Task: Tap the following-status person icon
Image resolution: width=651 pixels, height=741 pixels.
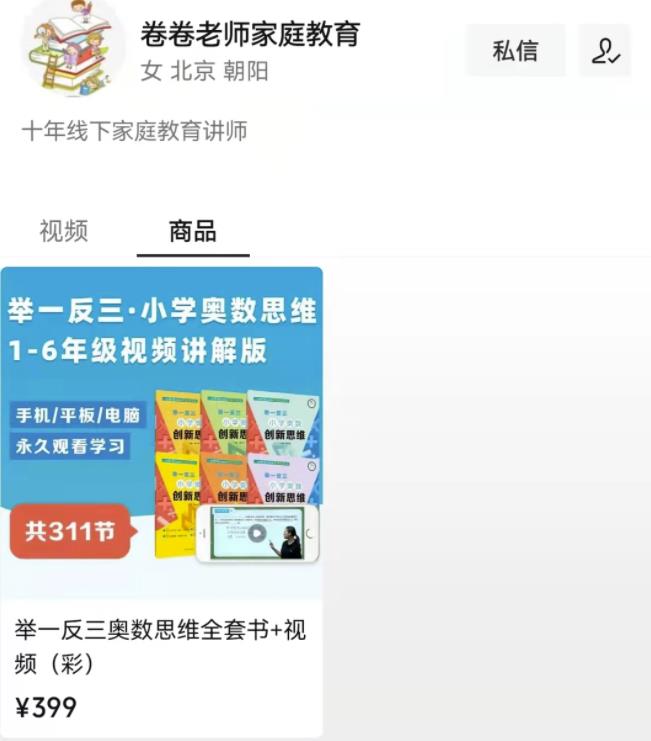Action: (x=605, y=51)
